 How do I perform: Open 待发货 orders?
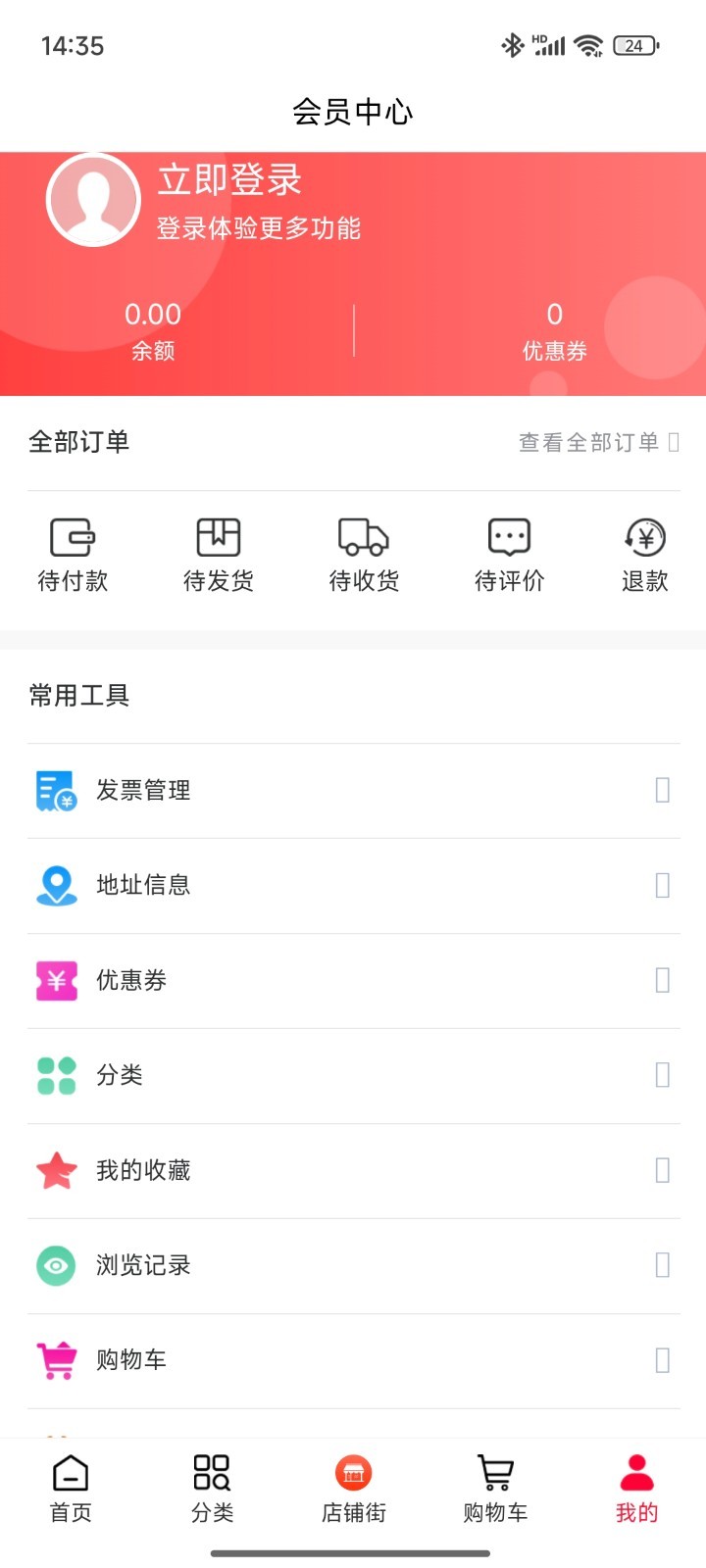218,555
